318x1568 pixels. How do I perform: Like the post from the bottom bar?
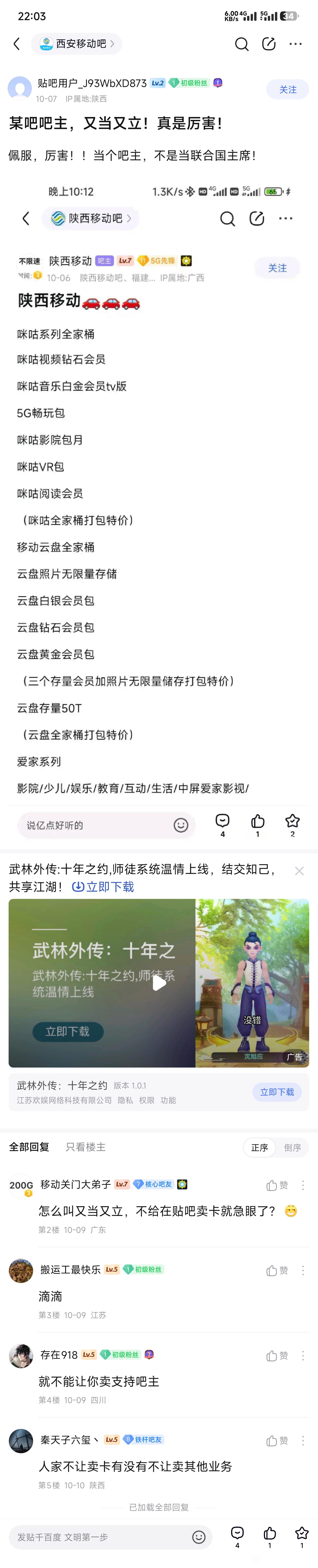(x=269, y=1534)
